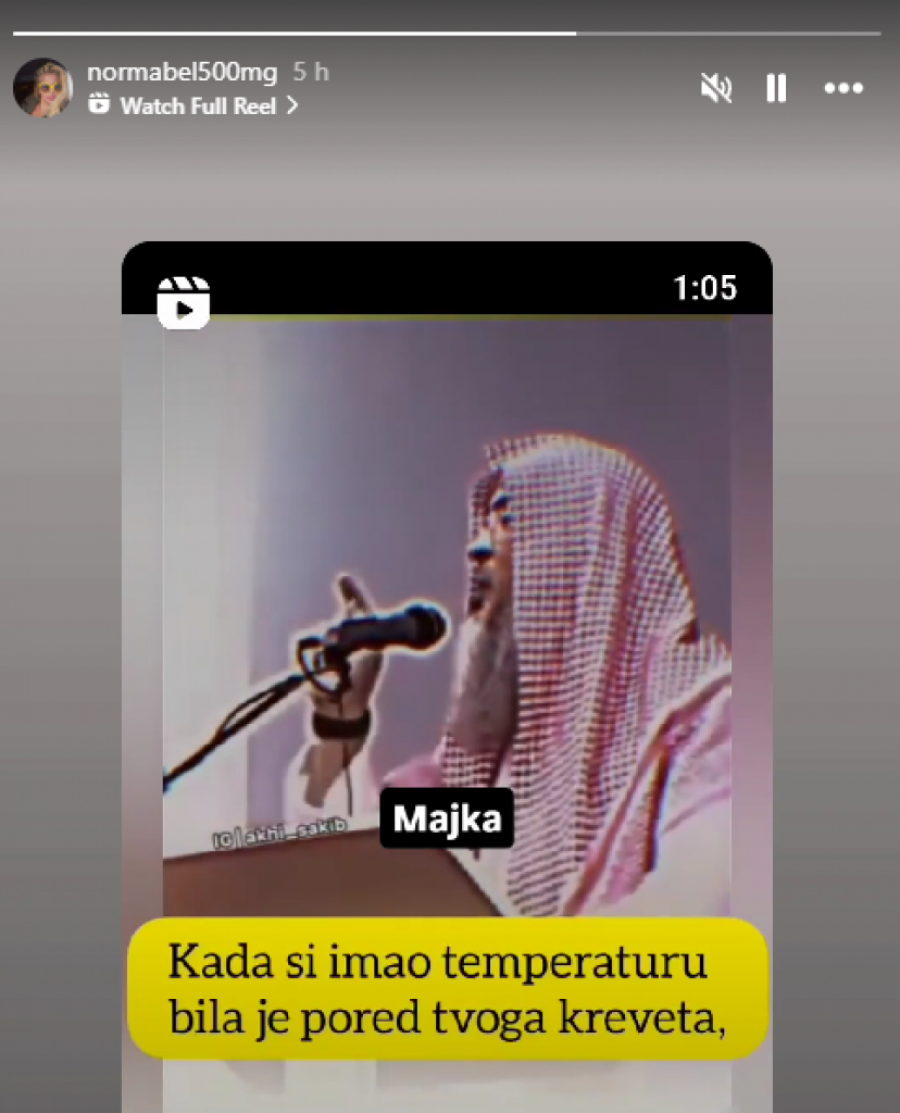Open the normabel500mg username link

click(x=183, y=72)
